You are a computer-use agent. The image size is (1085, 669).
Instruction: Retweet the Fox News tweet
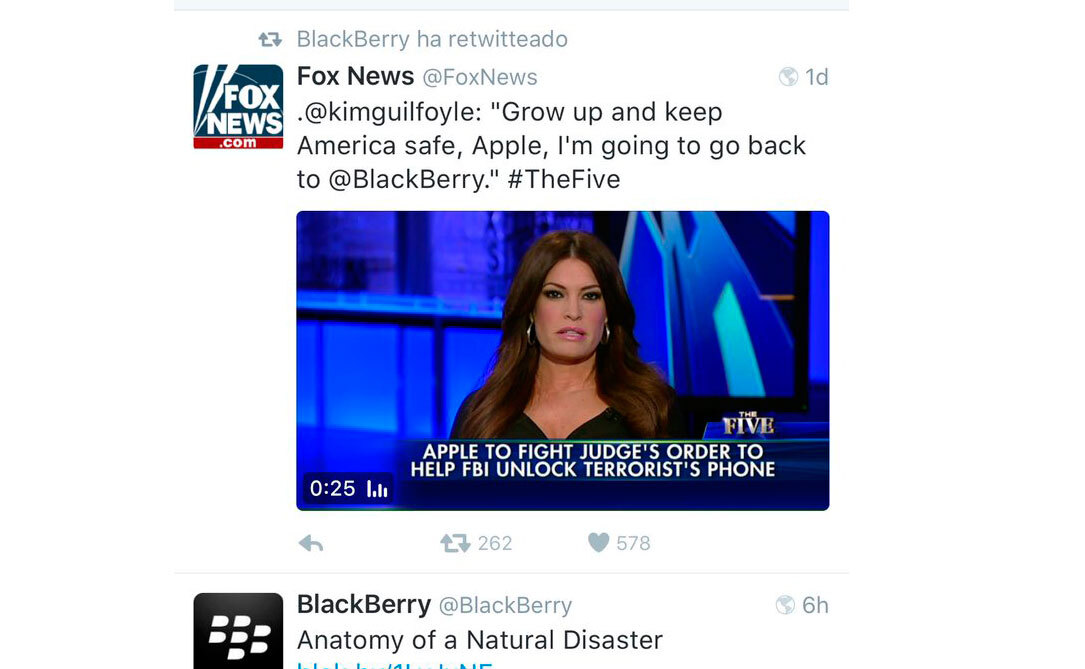point(455,543)
